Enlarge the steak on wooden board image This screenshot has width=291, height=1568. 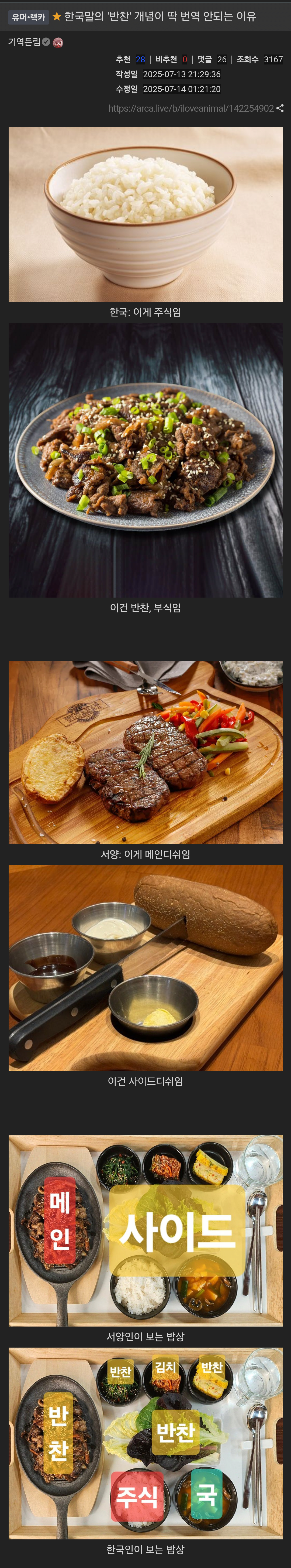coord(145,752)
